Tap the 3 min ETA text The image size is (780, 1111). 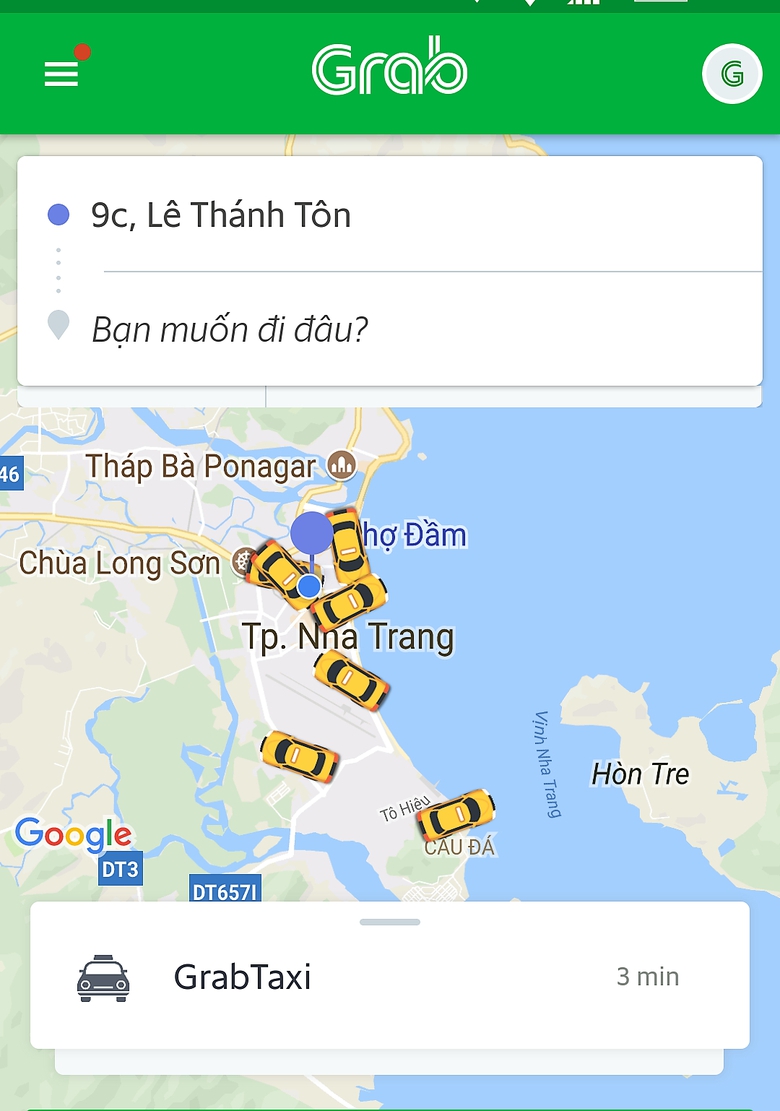point(649,976)
